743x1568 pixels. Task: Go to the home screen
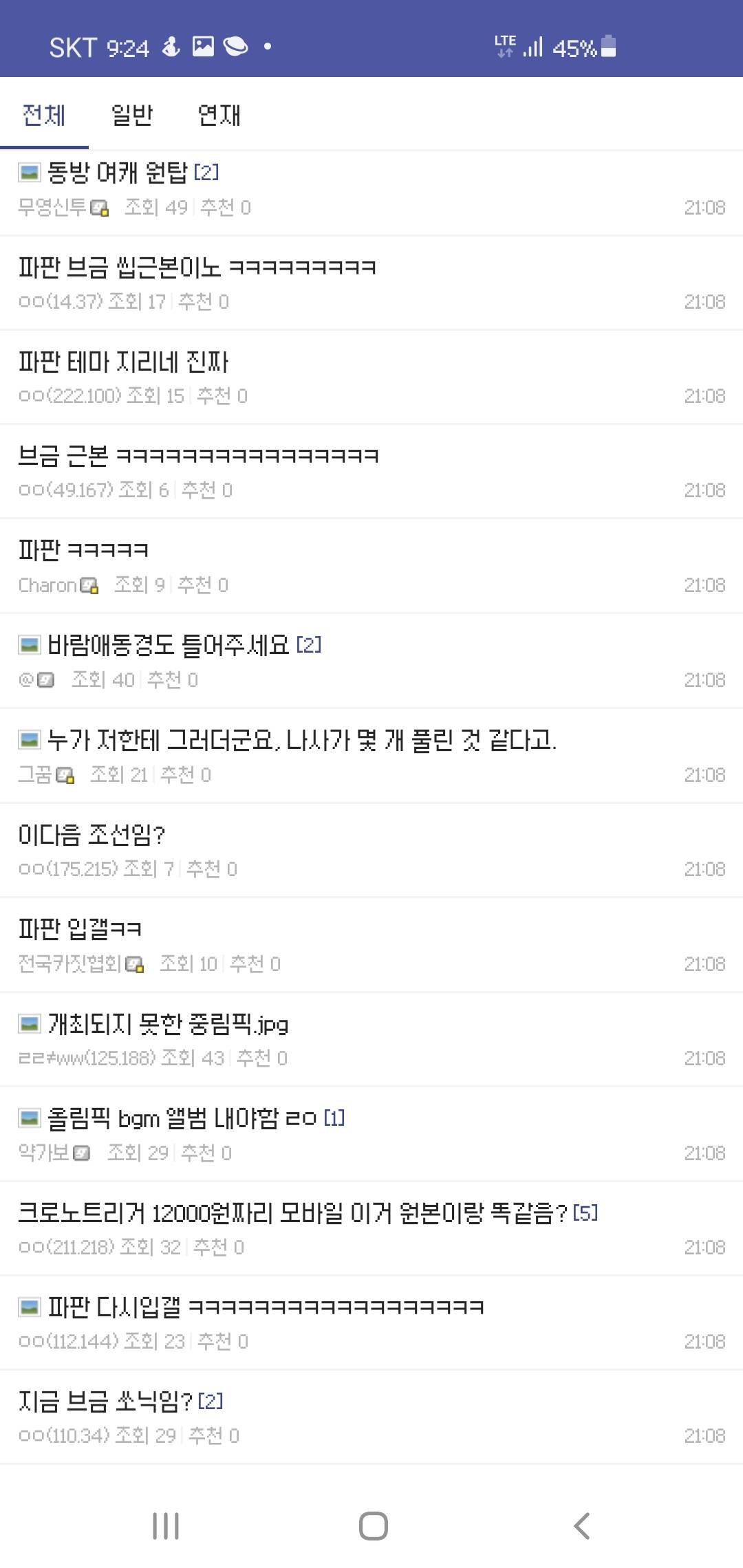coord(373,1525)
